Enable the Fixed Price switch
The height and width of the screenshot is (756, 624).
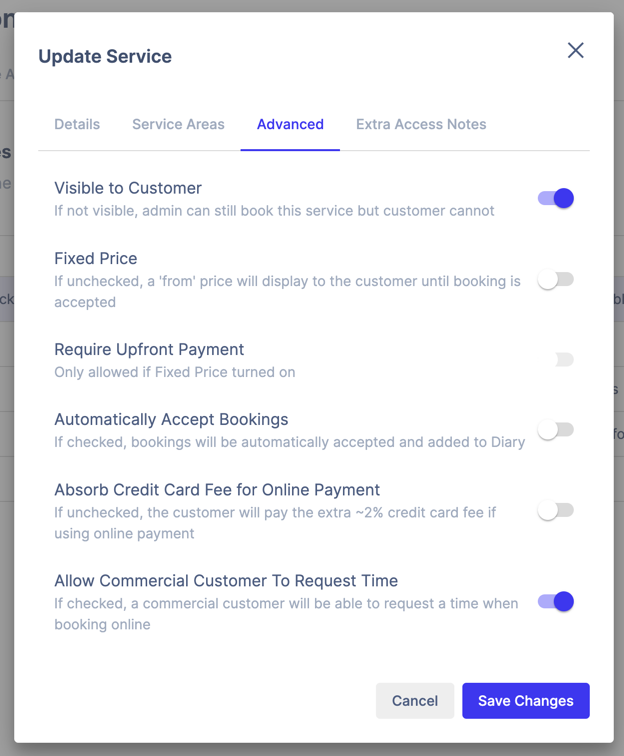coord(556,280)
